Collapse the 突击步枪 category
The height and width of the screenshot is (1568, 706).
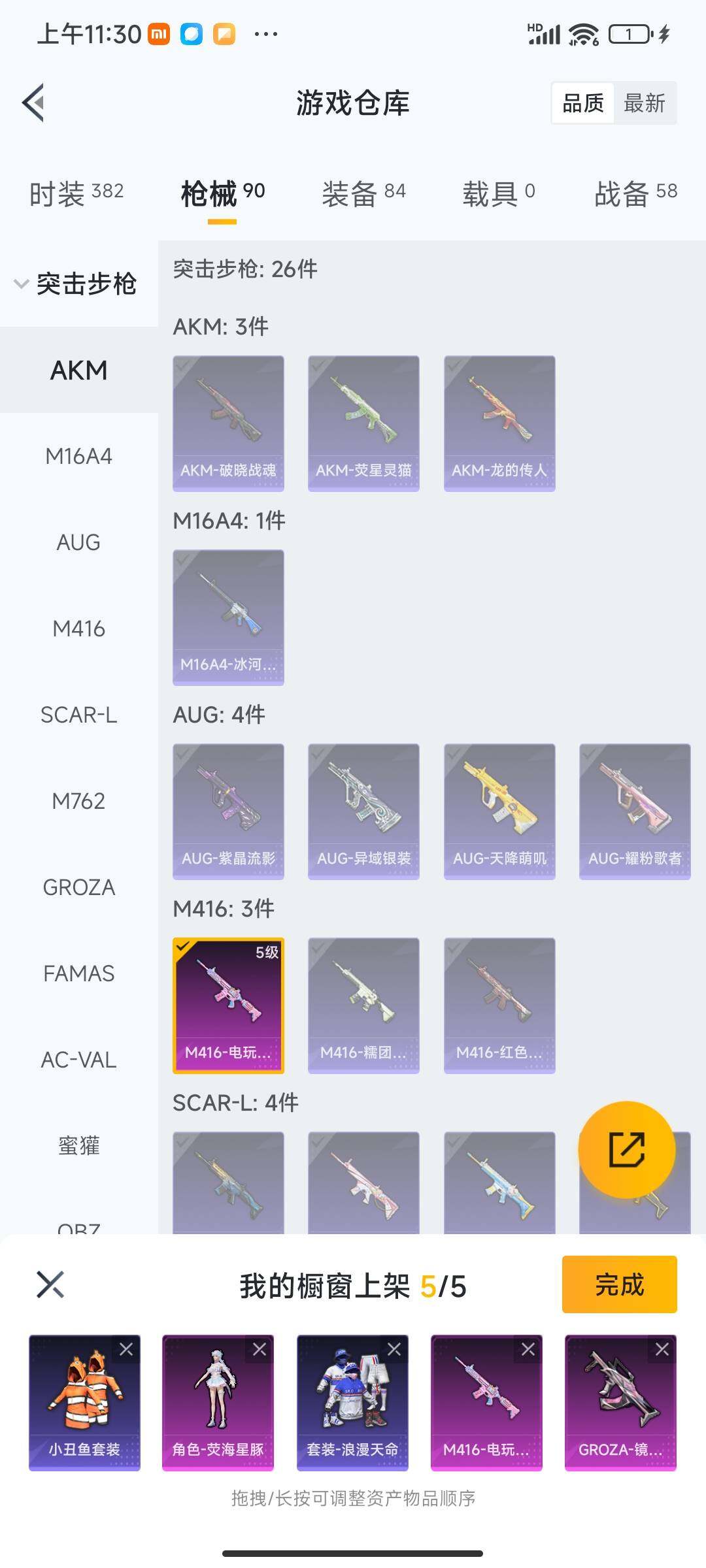76,284
